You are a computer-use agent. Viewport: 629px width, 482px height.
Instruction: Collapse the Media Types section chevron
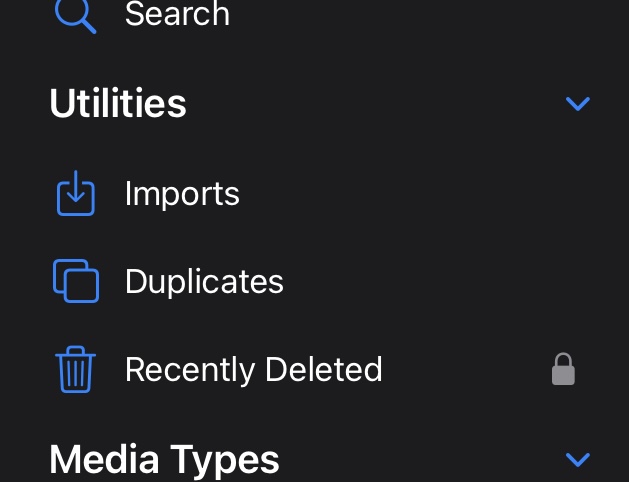coord(577,460)
